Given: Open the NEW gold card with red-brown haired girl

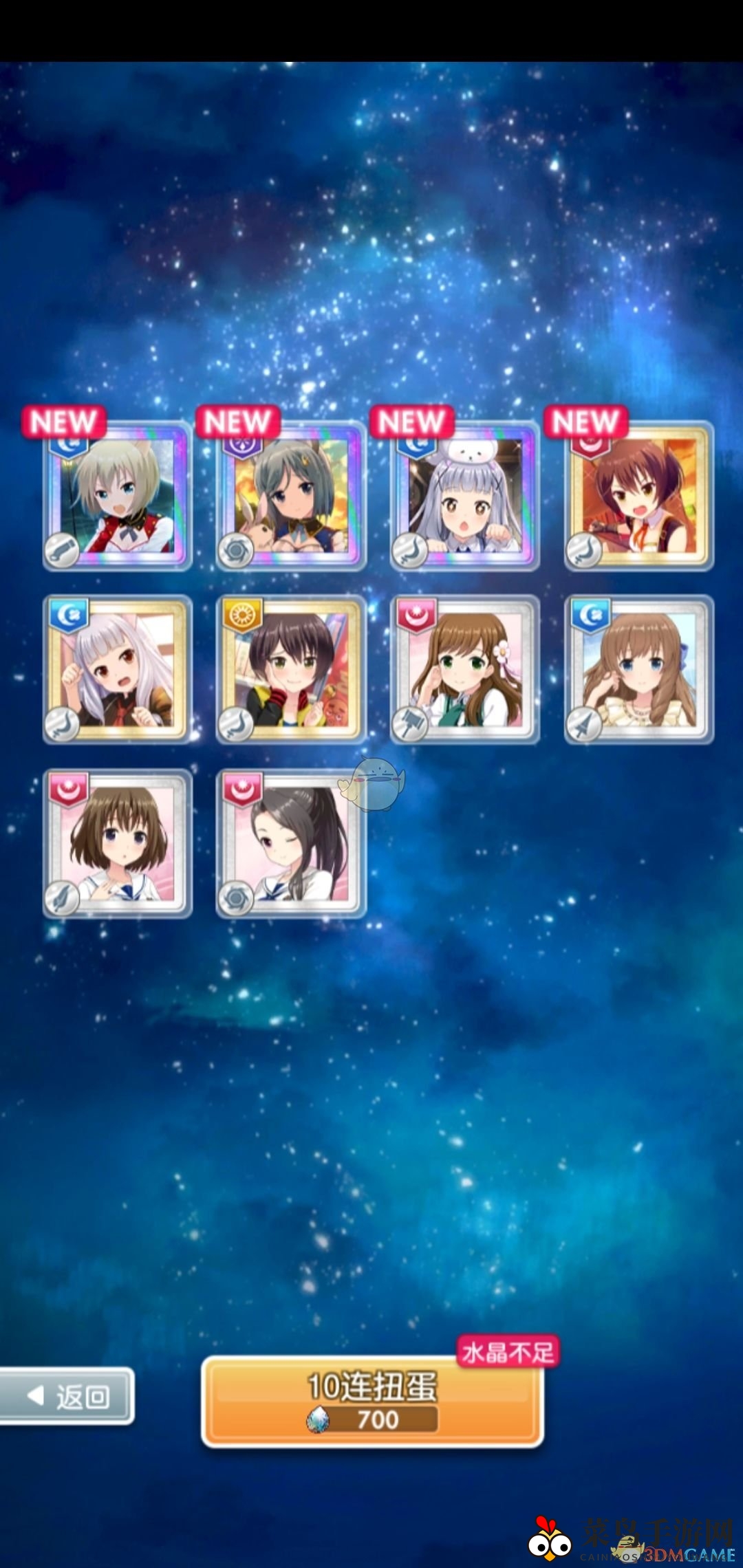Looking at the screenshot, I should pyautogui.click(x=639, y=496).
